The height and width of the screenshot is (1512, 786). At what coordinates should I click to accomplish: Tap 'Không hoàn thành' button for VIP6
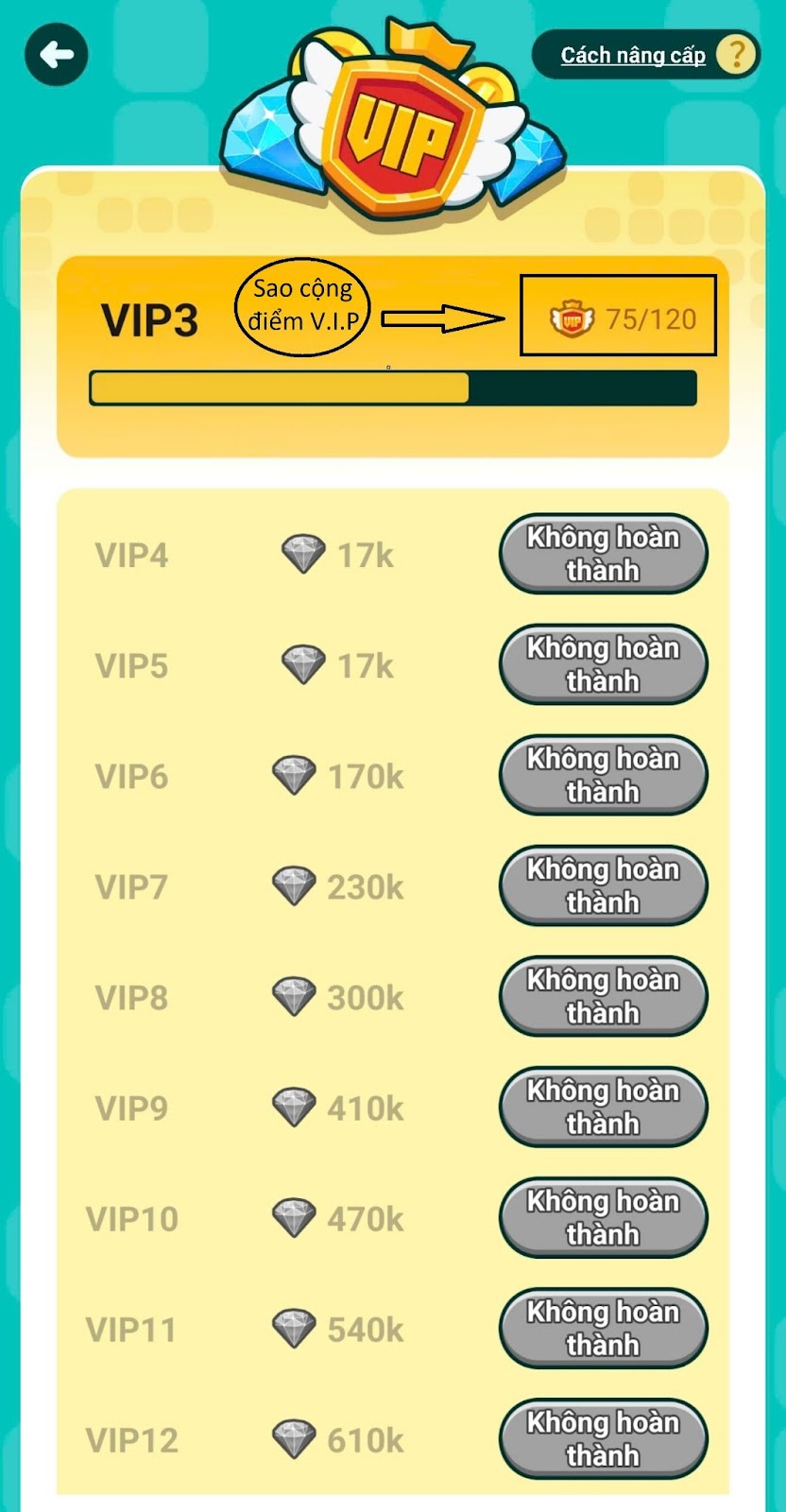tap(603, 775)
